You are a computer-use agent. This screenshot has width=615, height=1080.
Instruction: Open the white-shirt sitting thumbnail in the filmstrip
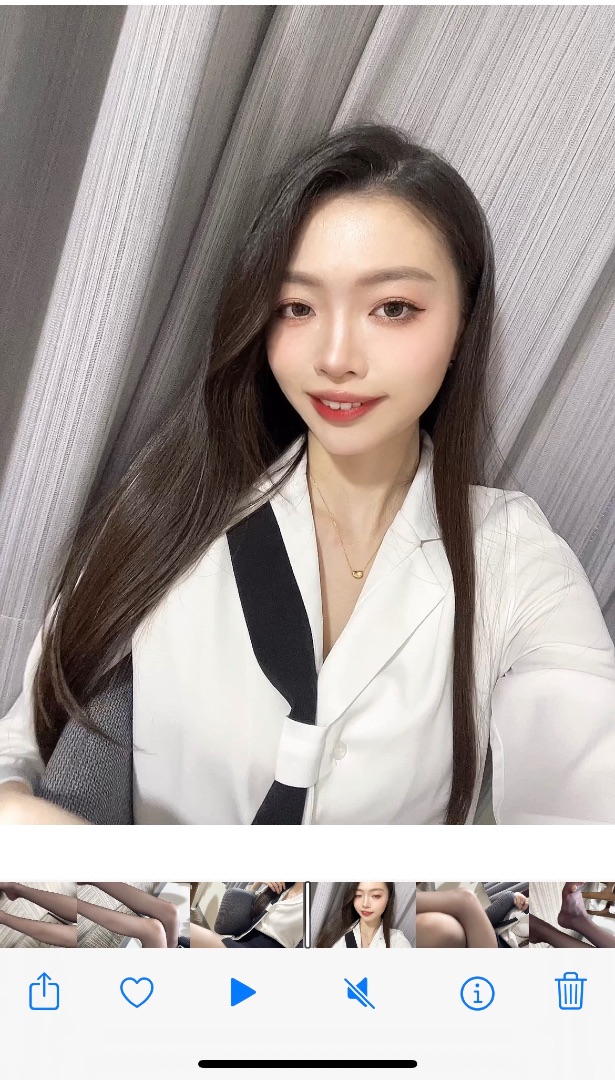(x=247, y=914)
